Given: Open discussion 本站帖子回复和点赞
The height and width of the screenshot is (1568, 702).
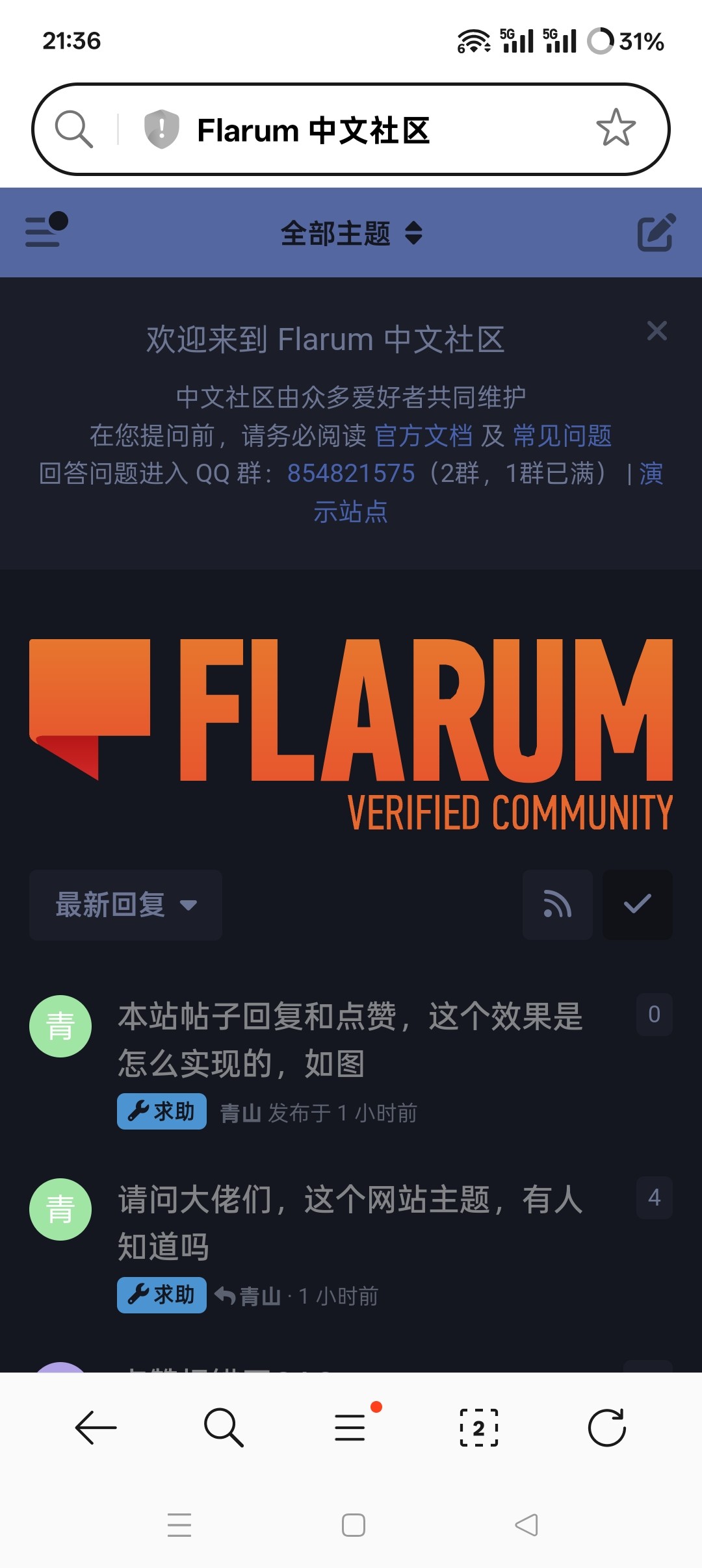Looking at the screenshot, I should pyautogui.click(x=351, y=1040).
